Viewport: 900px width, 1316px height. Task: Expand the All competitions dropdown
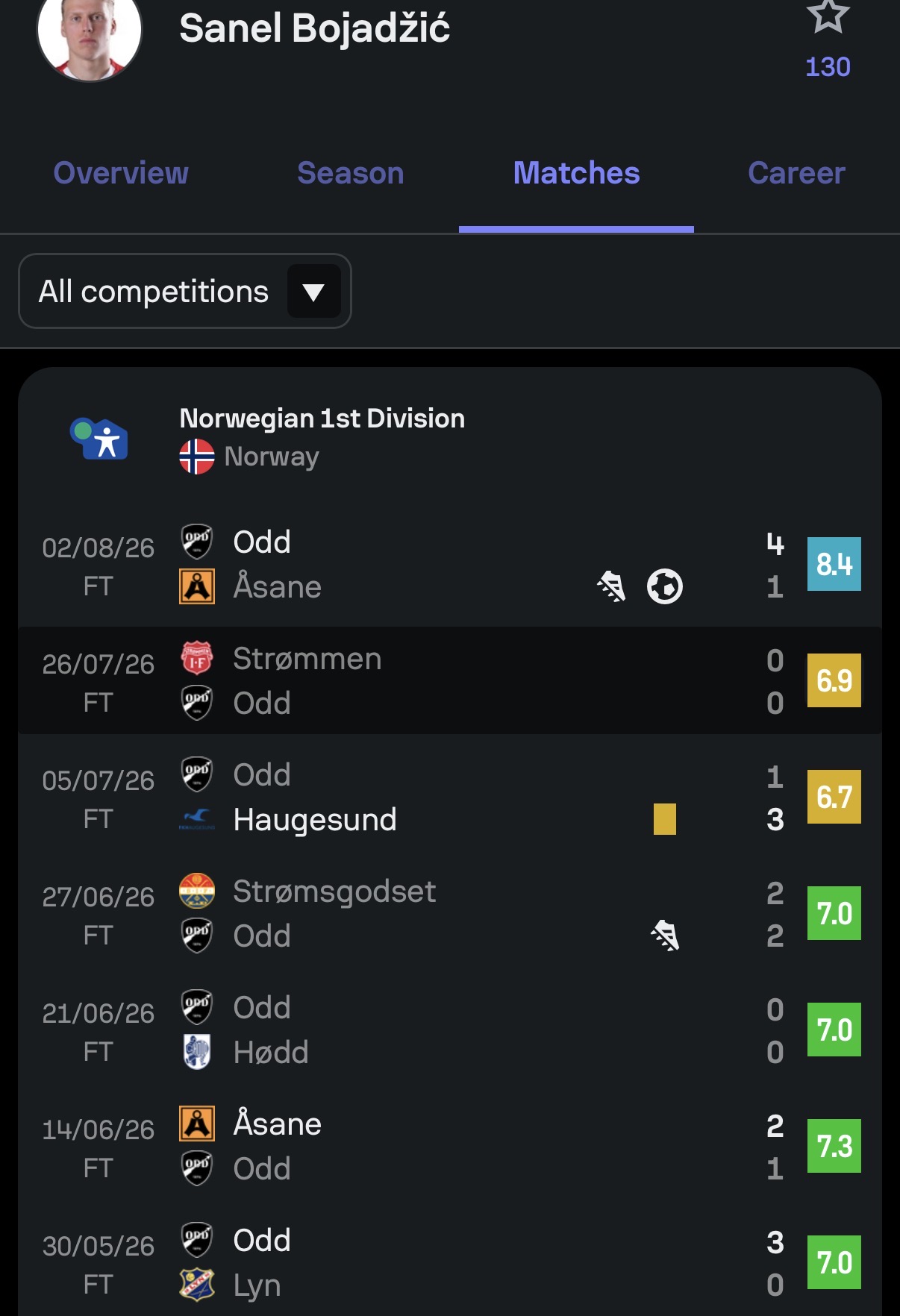pyautogui.click(x=184, y=291)
